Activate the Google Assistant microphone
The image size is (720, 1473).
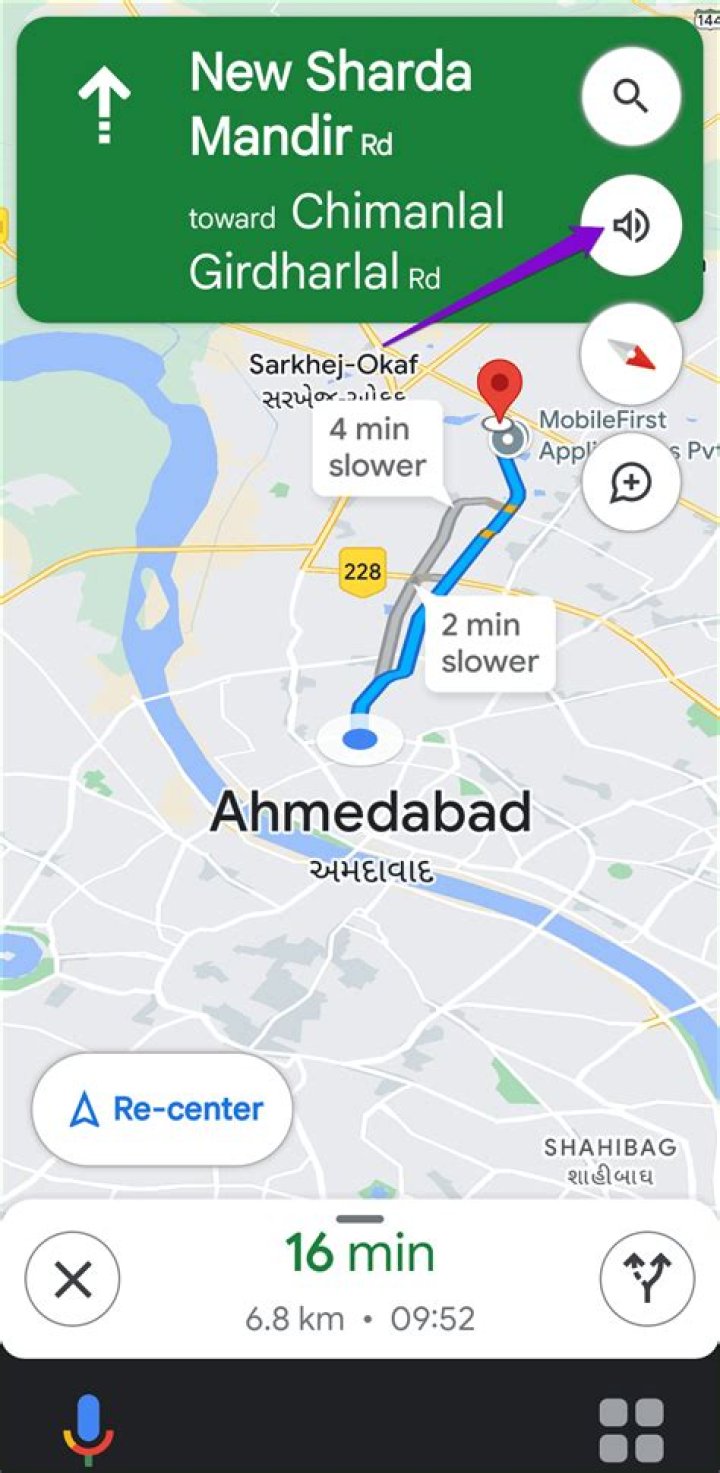89,1428
